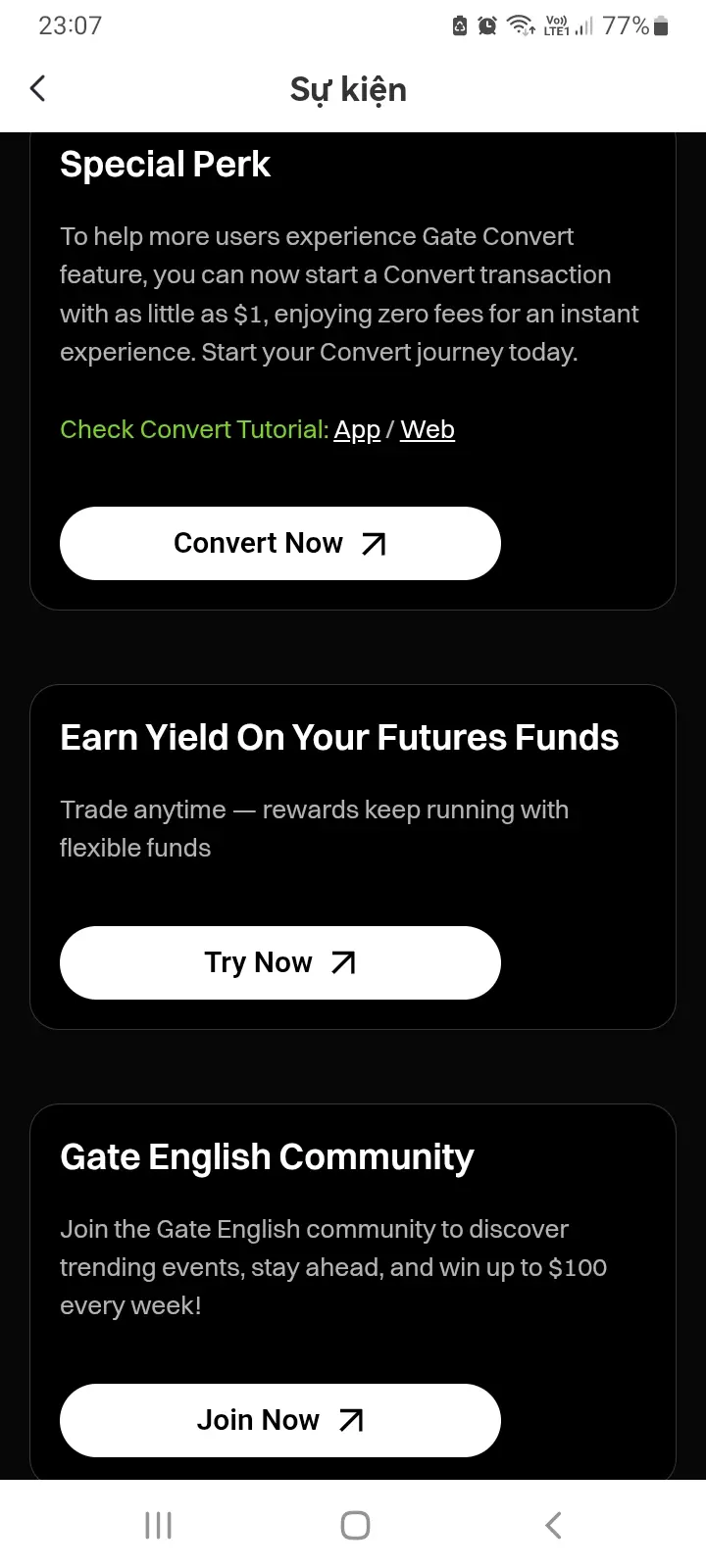Tap the system back button
The height and width of the screenshot is (1568, 706).
(x=553, y=1525)
